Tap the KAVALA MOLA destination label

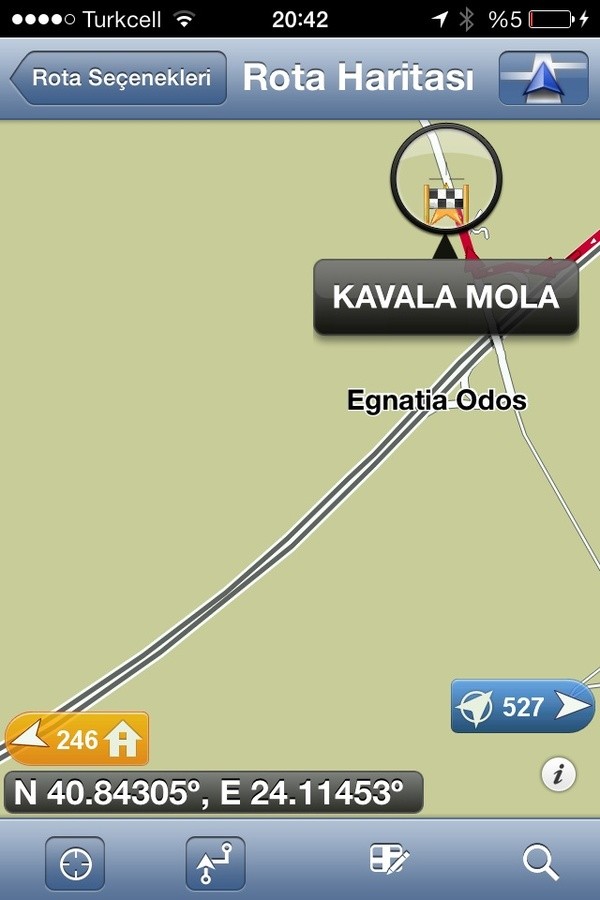(446, 297)
